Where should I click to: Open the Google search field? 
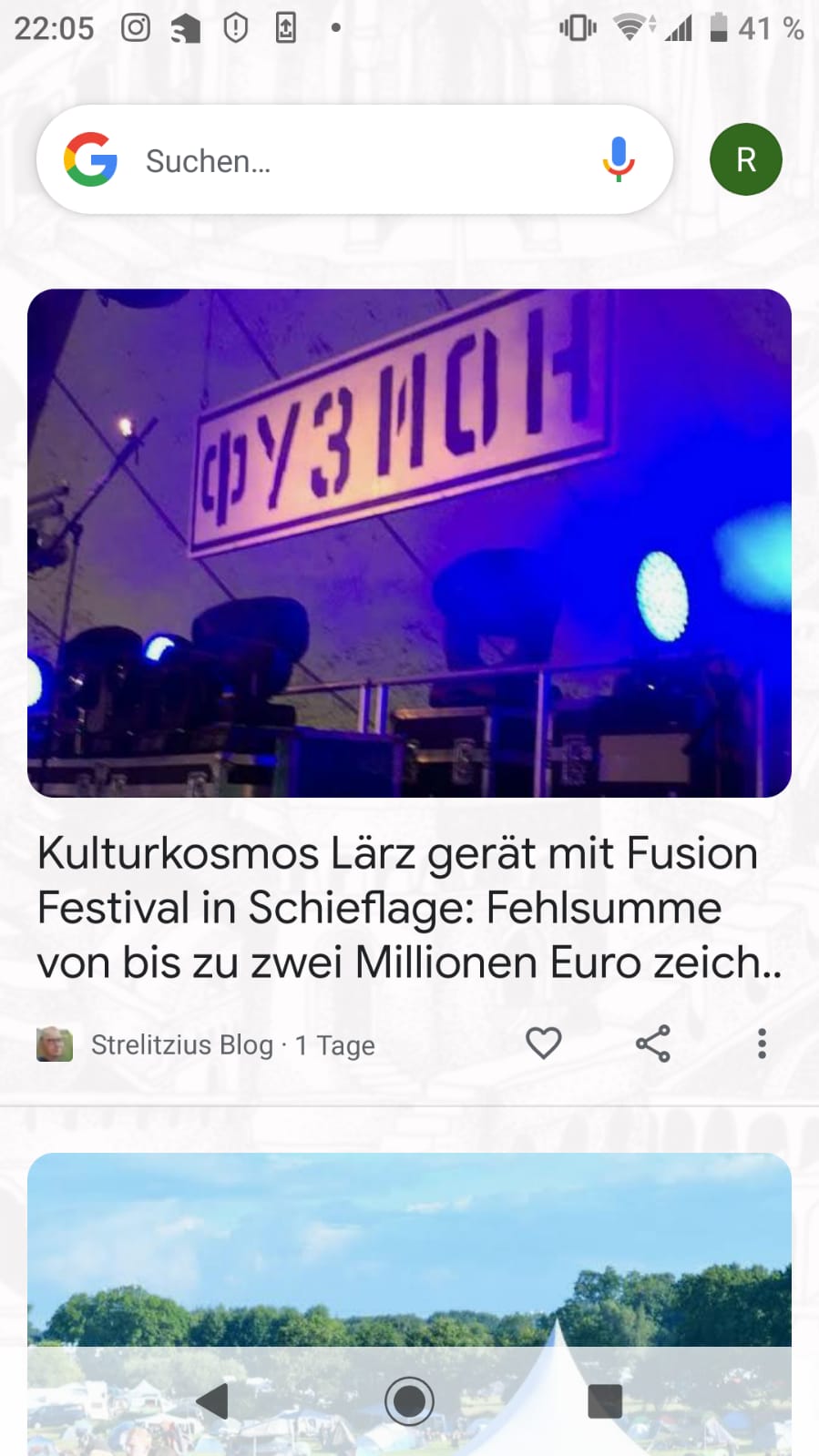346,160
